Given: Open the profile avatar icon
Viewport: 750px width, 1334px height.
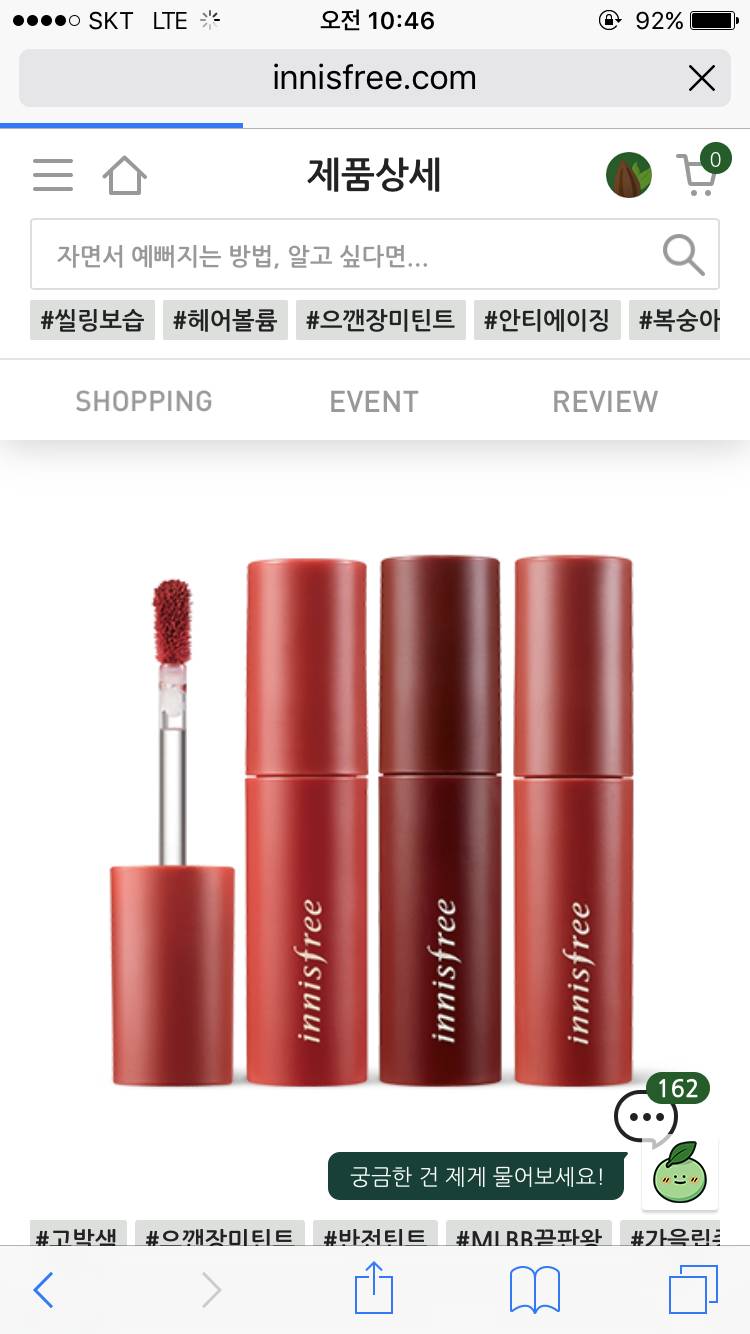Looking at the screenshot, I should (629, 176).
